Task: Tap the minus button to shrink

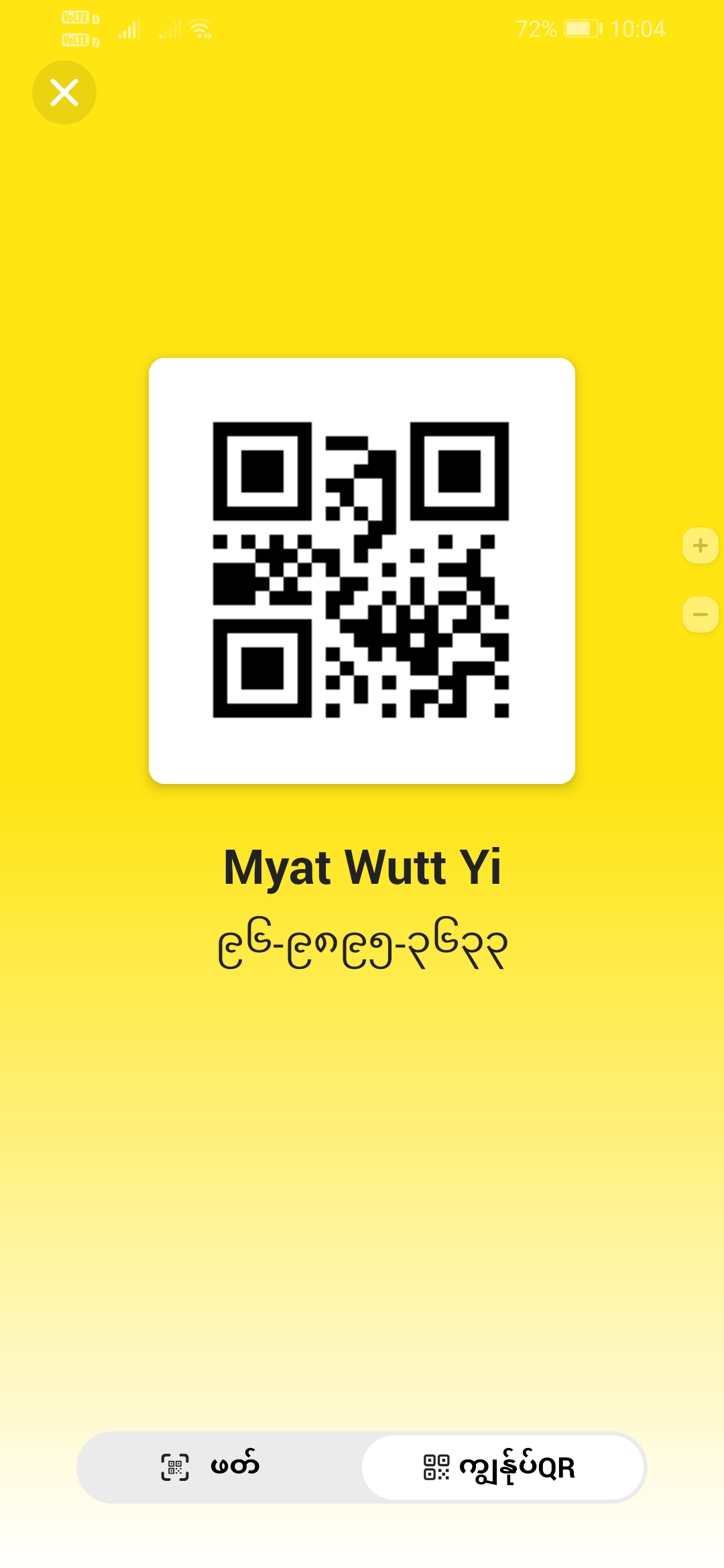Action: [700, 614]
